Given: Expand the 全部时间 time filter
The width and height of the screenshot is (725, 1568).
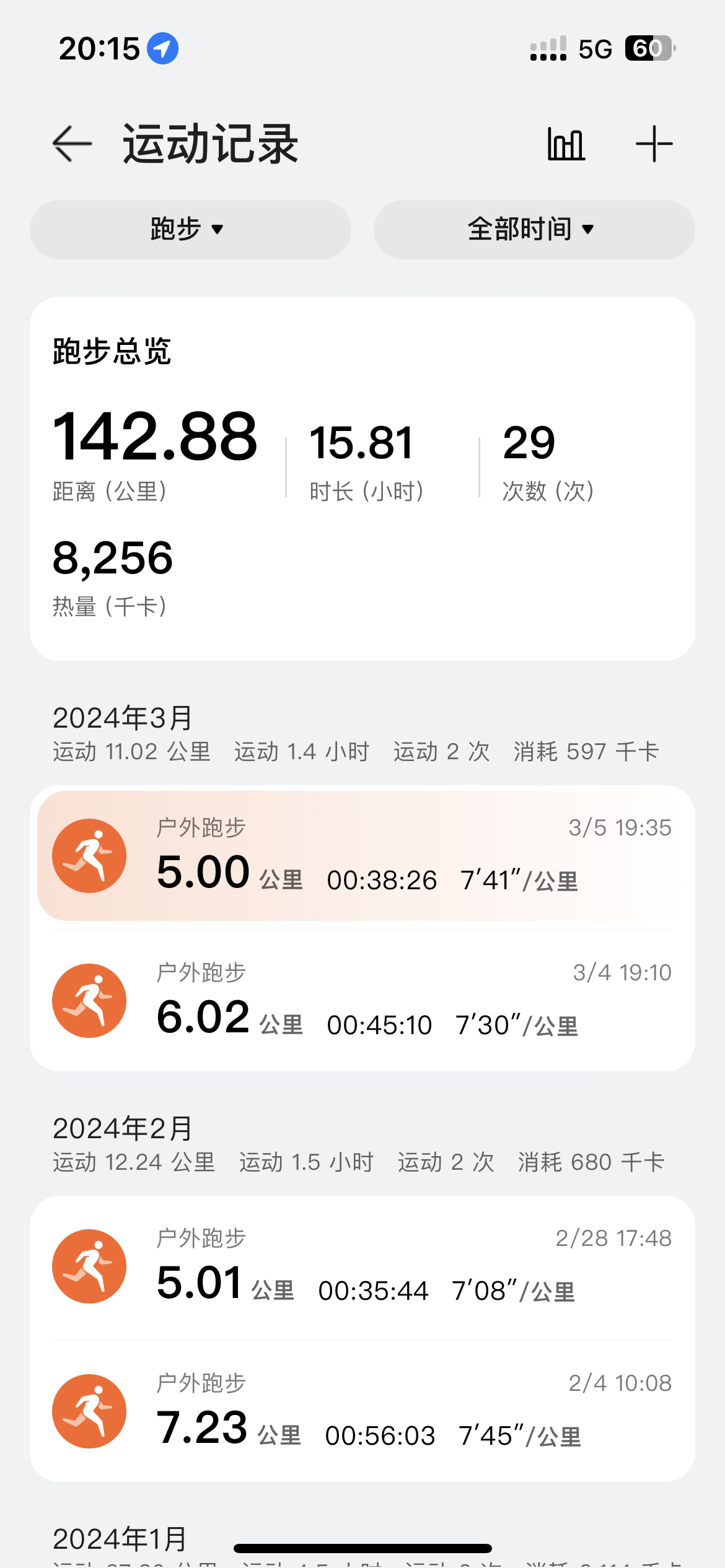Looking at the screenshot, I should [534, 229].
